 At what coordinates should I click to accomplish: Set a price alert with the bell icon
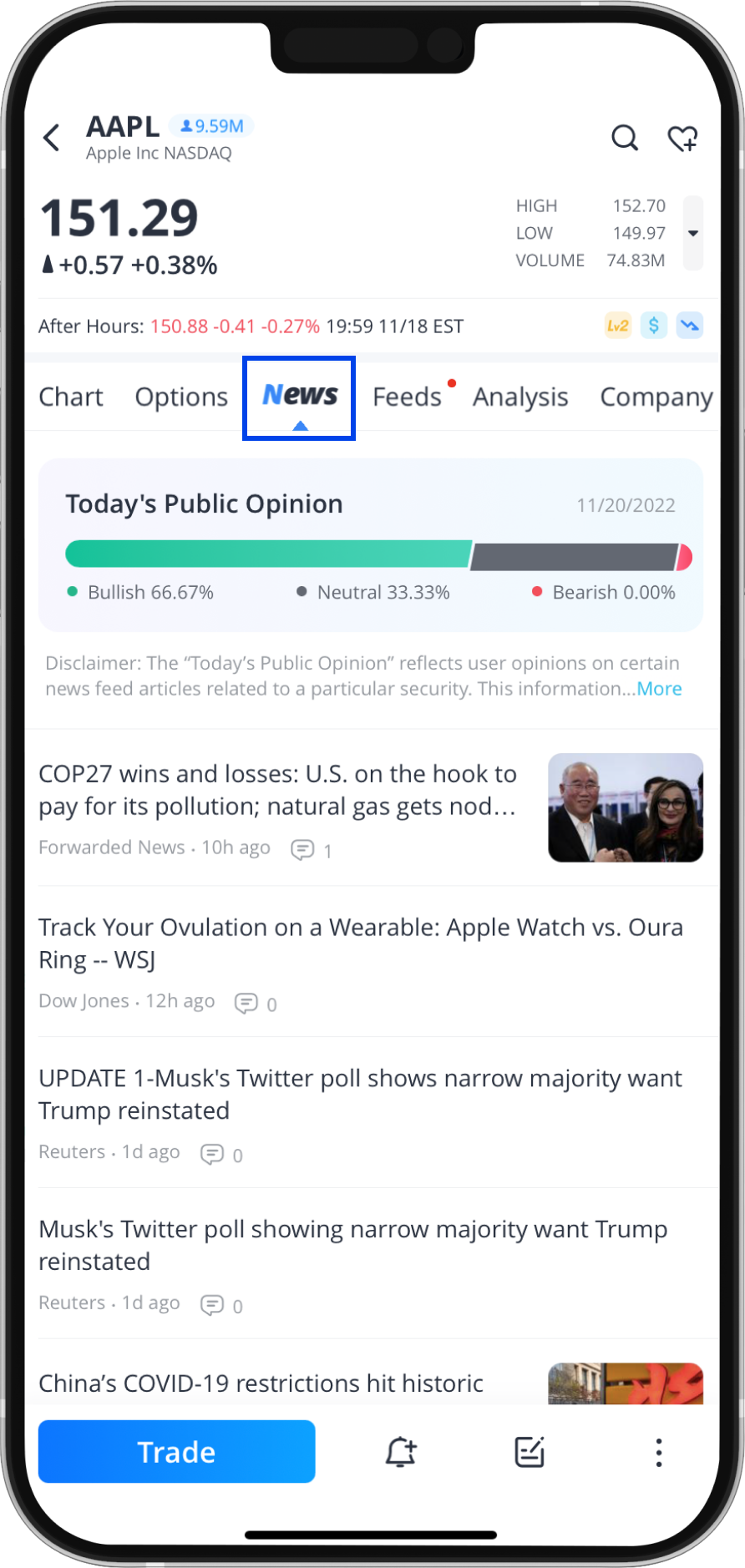[x=401, y=1452]
